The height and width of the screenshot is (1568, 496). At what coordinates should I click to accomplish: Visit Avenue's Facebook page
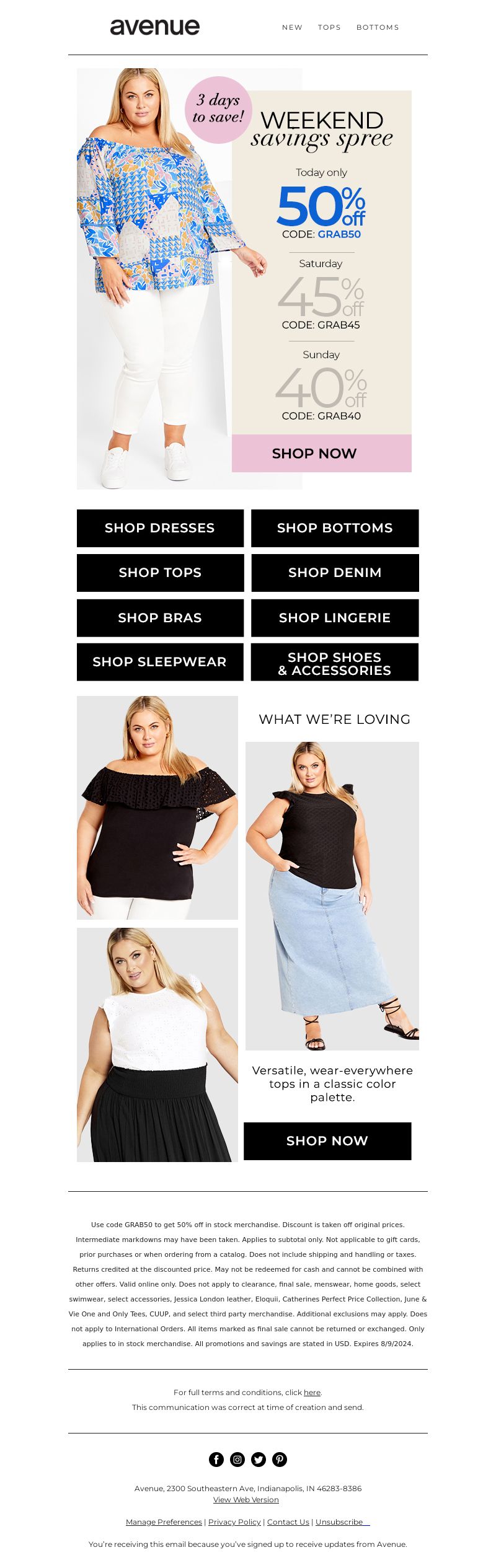point(216,1459)
